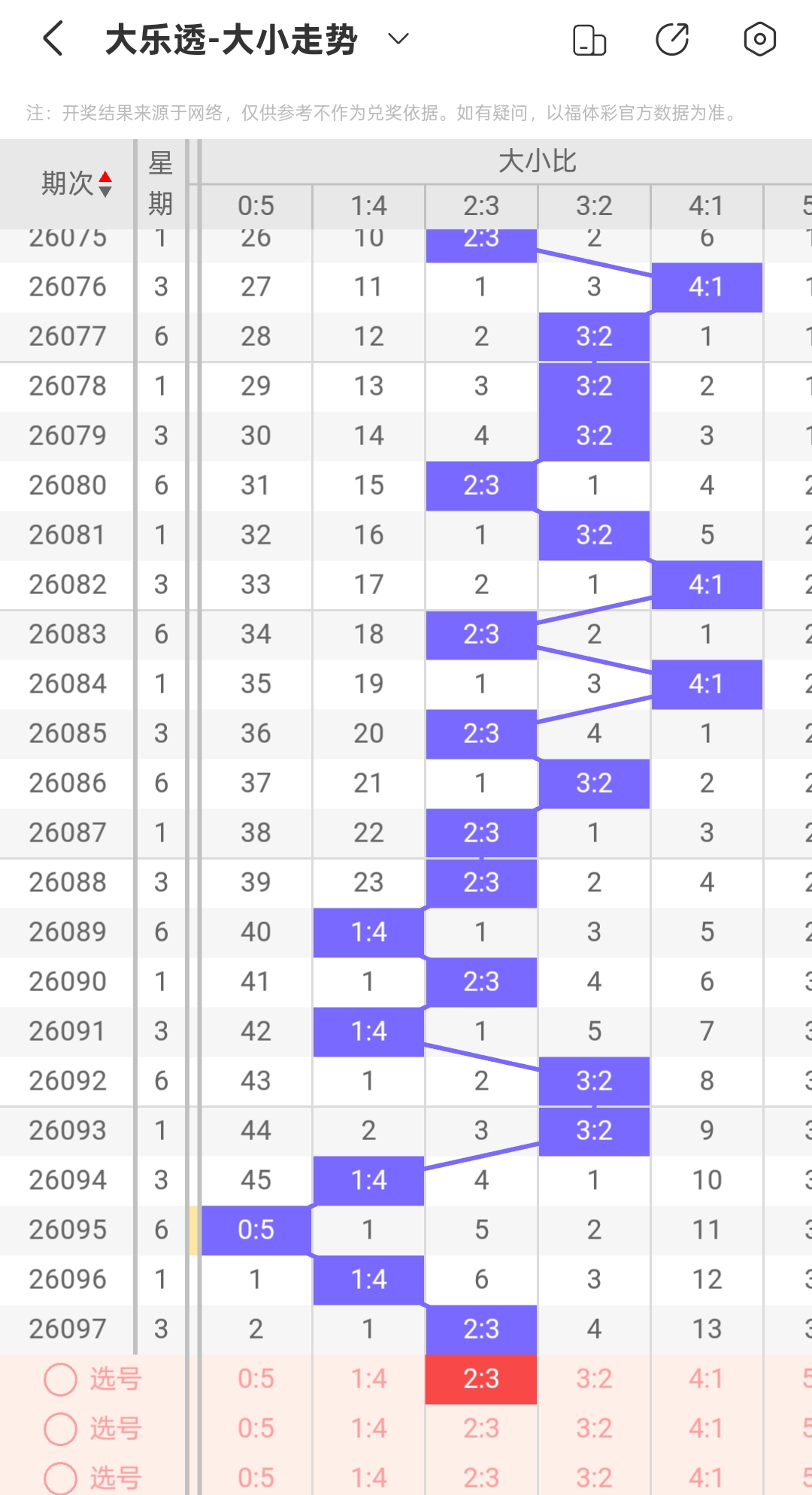Expand the 大乐透-大小走势 dropdown title
Viewport: 812px width, 1495px height.
(257, 39)
